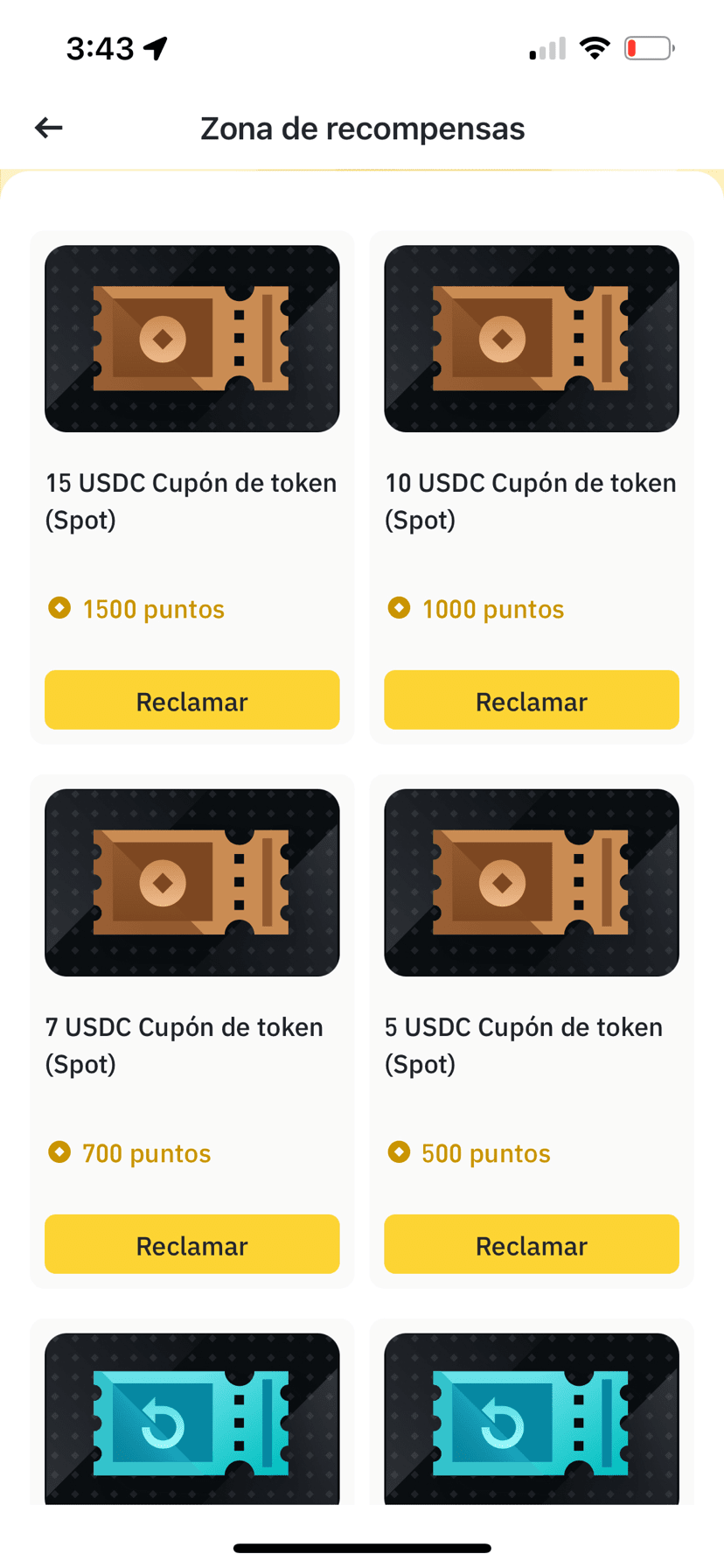The height and width of the screenshot is (1568, 724).
Task: Claim the 15 USDC coupon with Reclamar
Action: click(191, 700)
